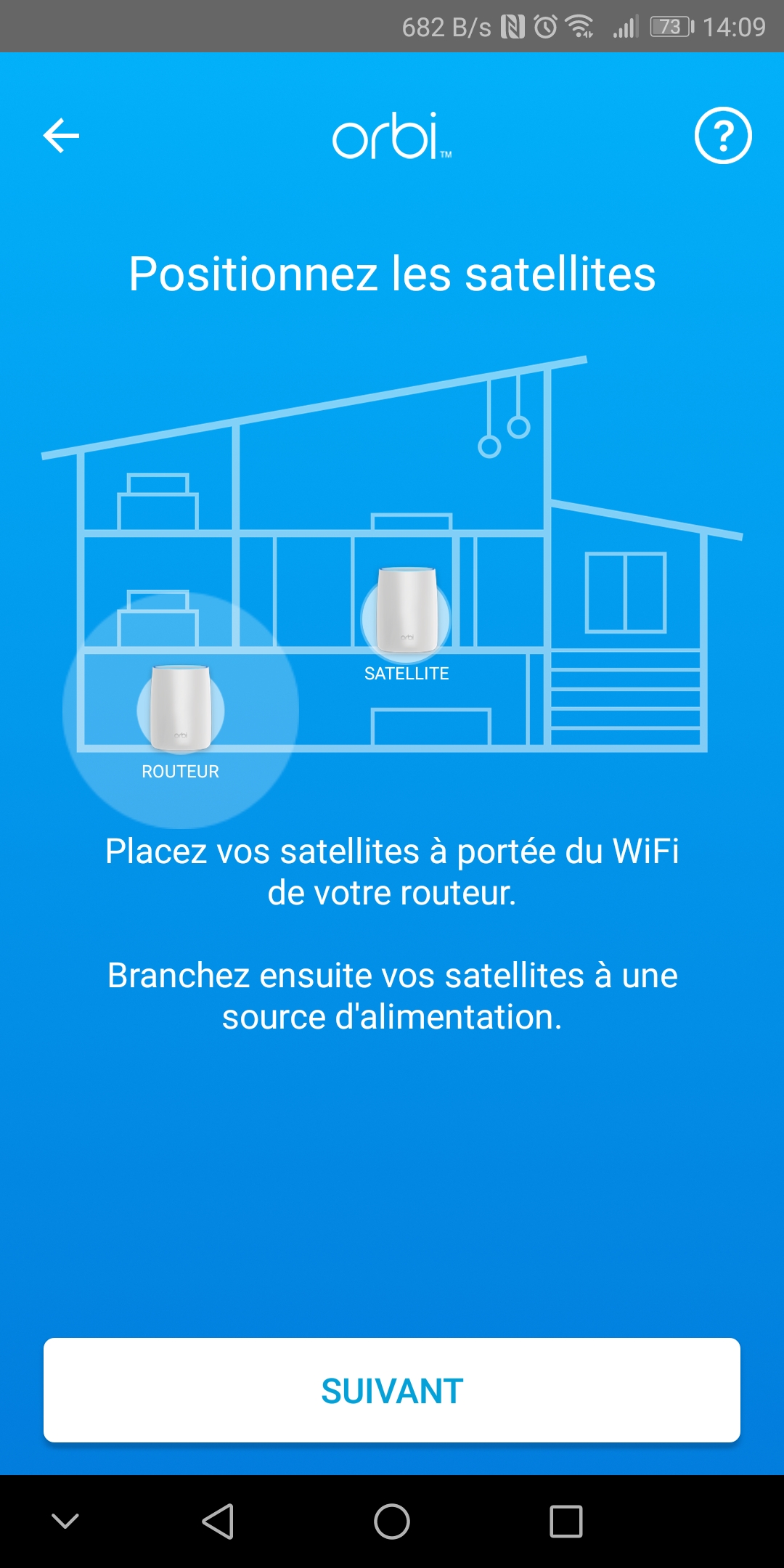Go back using the top-left arrow
Image resolution: width=784 pixels, height=1568 pixels.
pos(61,136)
